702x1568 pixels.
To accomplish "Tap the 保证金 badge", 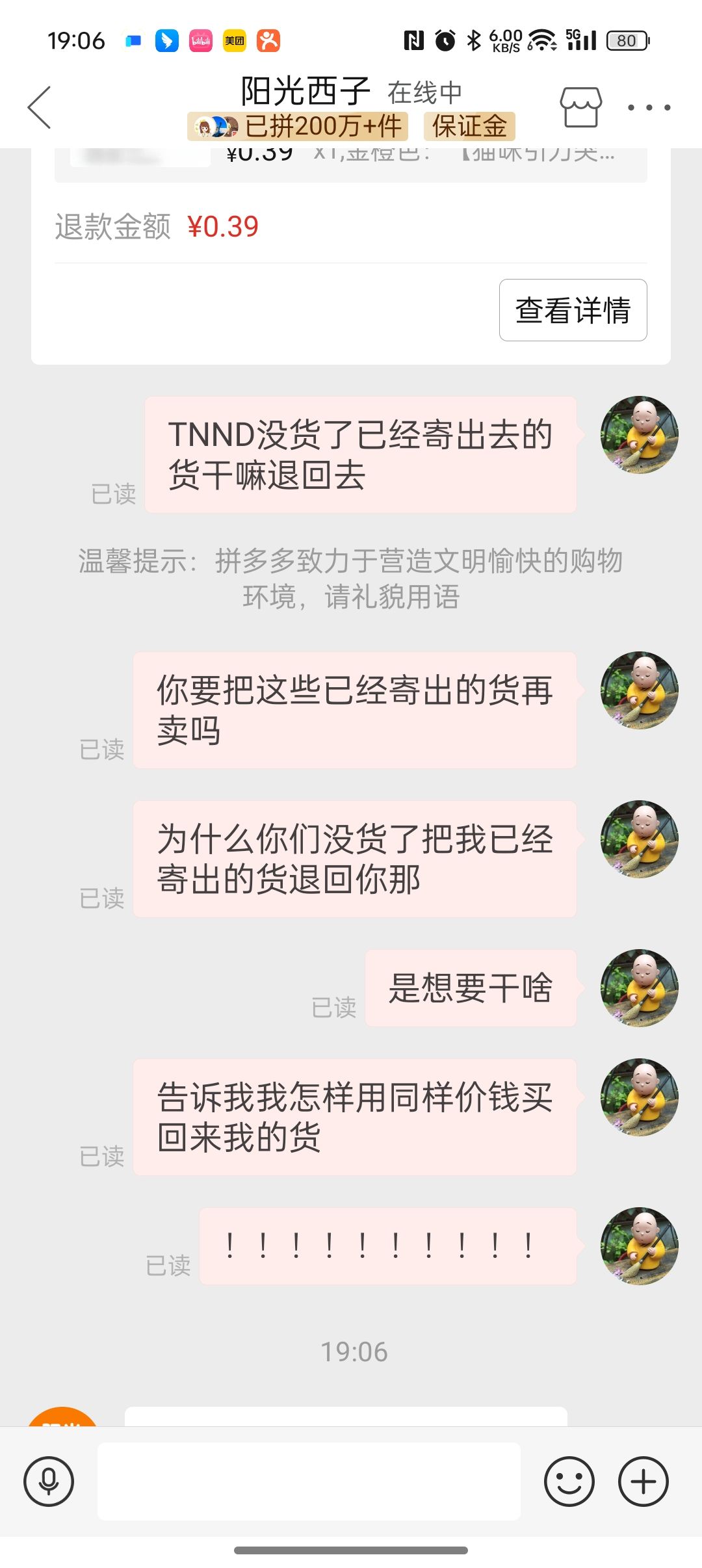I will [x=469, y=126].
